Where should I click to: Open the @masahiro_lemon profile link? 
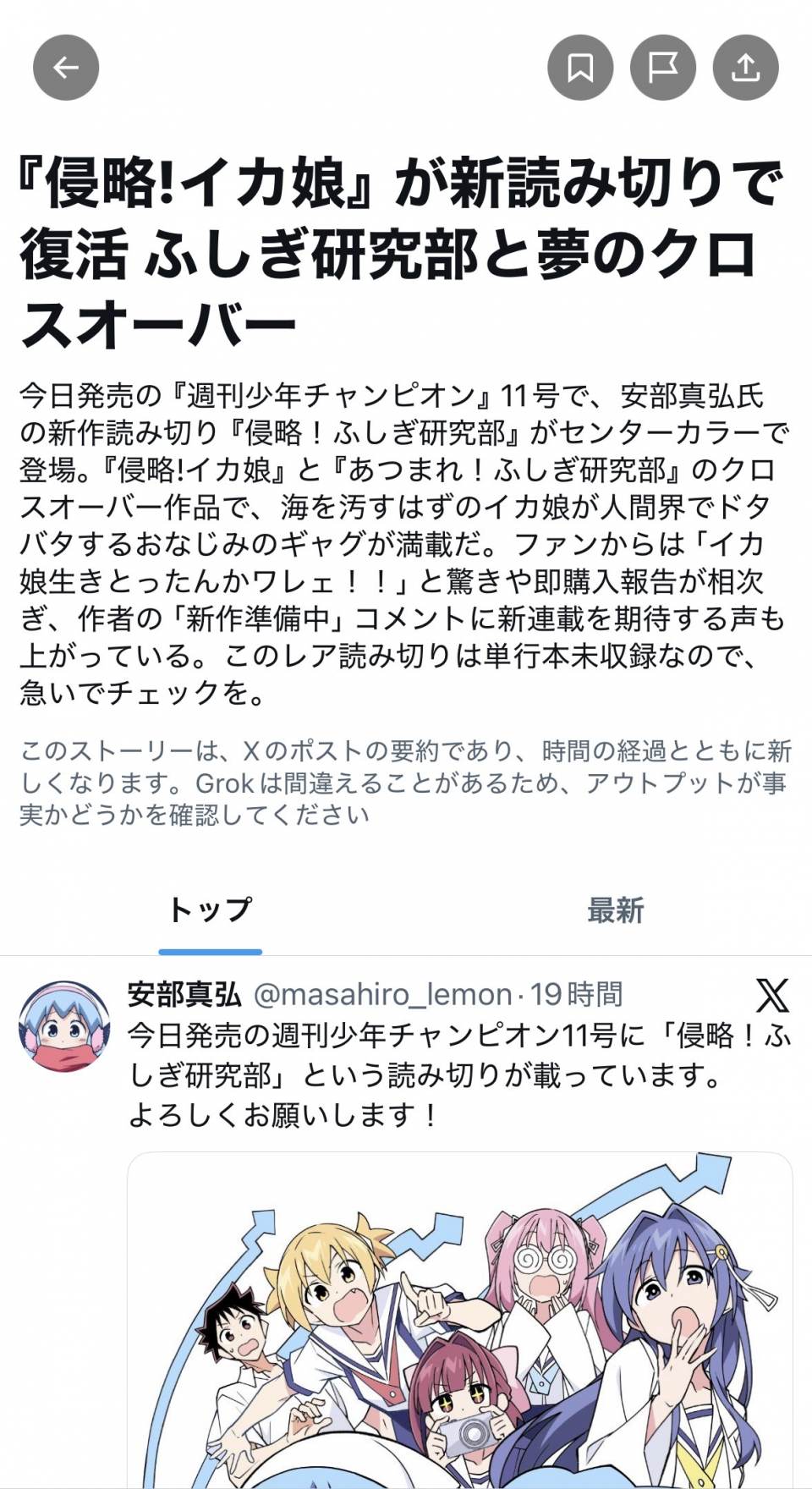(382, 994)
